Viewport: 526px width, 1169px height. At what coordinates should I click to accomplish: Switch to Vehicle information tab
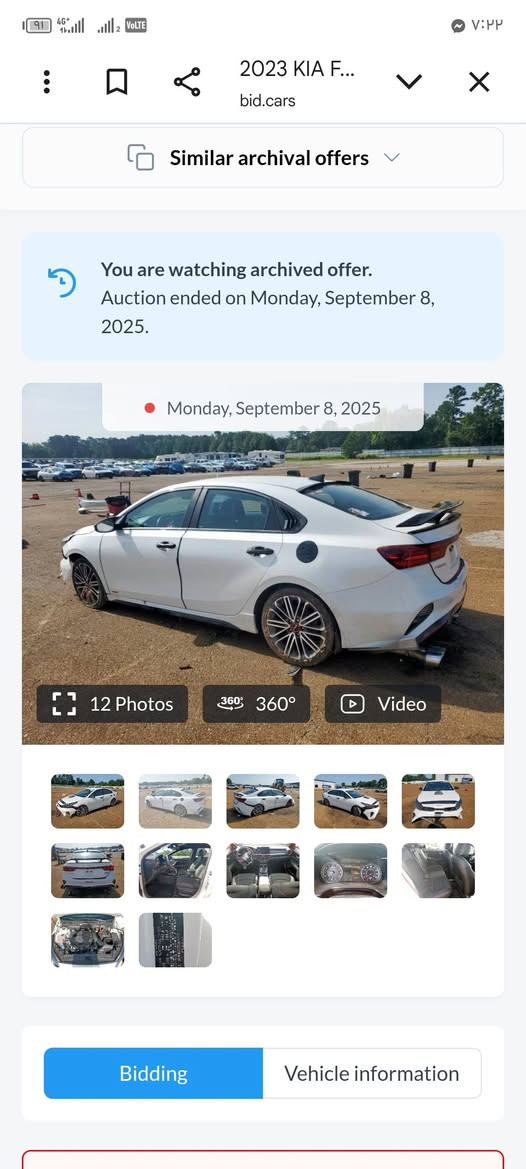click(372, 1074)
